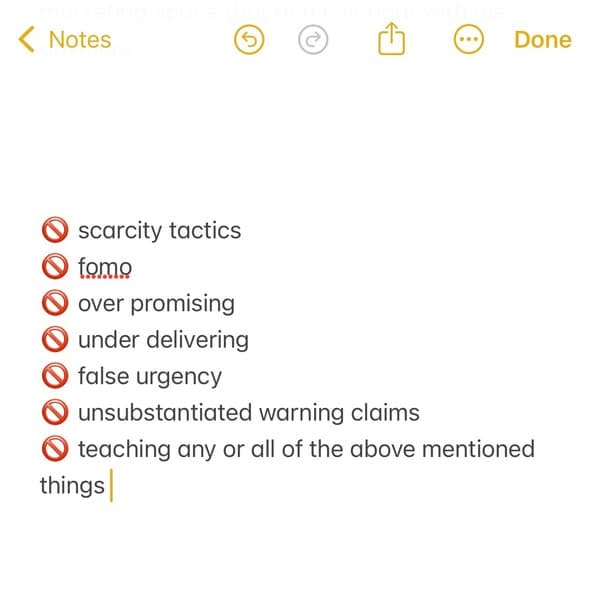Redo the last undone edit
The width and height of the screenshot is (600, 600).
click(313, 40)
